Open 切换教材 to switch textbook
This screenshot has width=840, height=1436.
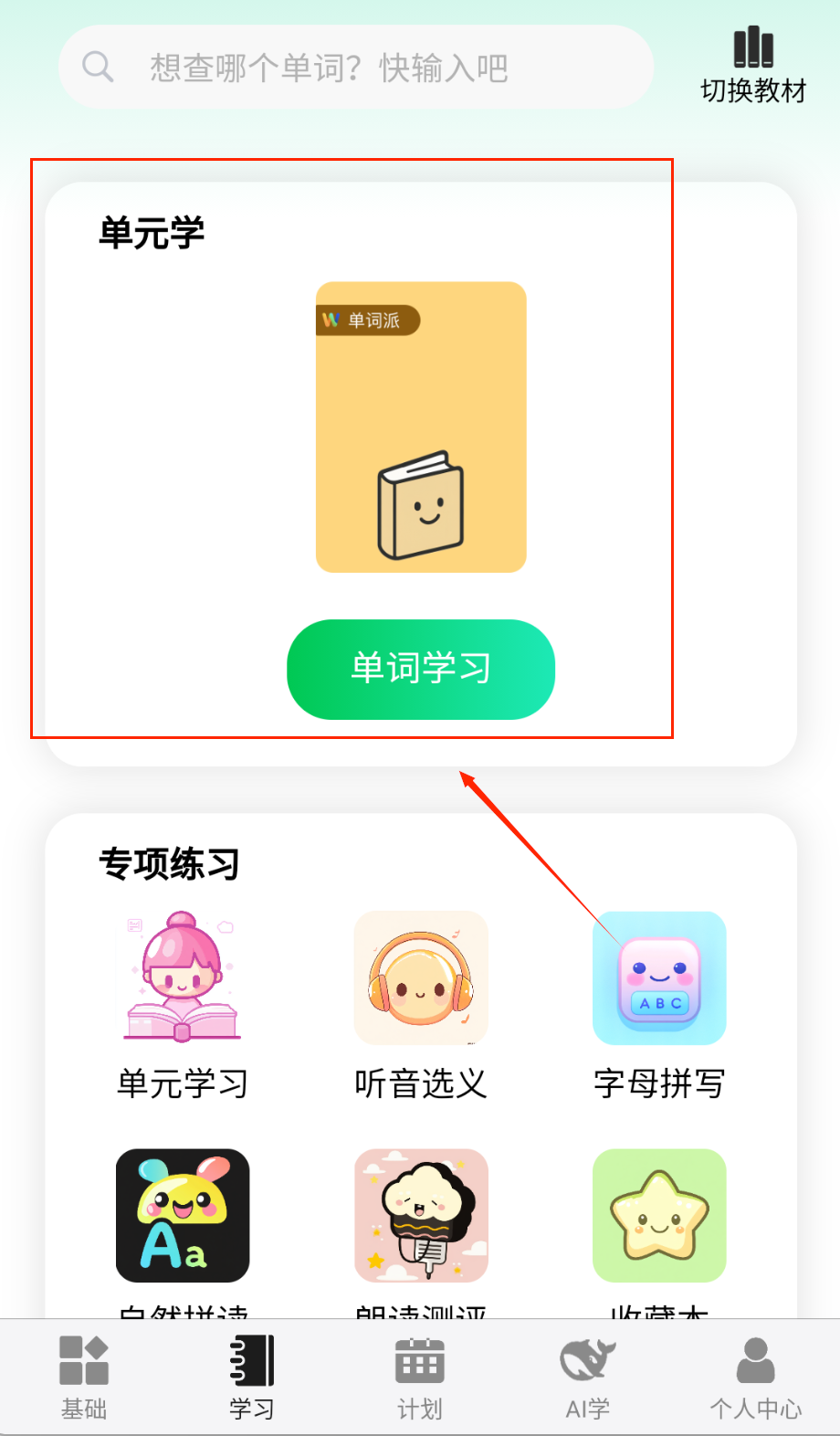click(x=753, y=65)
